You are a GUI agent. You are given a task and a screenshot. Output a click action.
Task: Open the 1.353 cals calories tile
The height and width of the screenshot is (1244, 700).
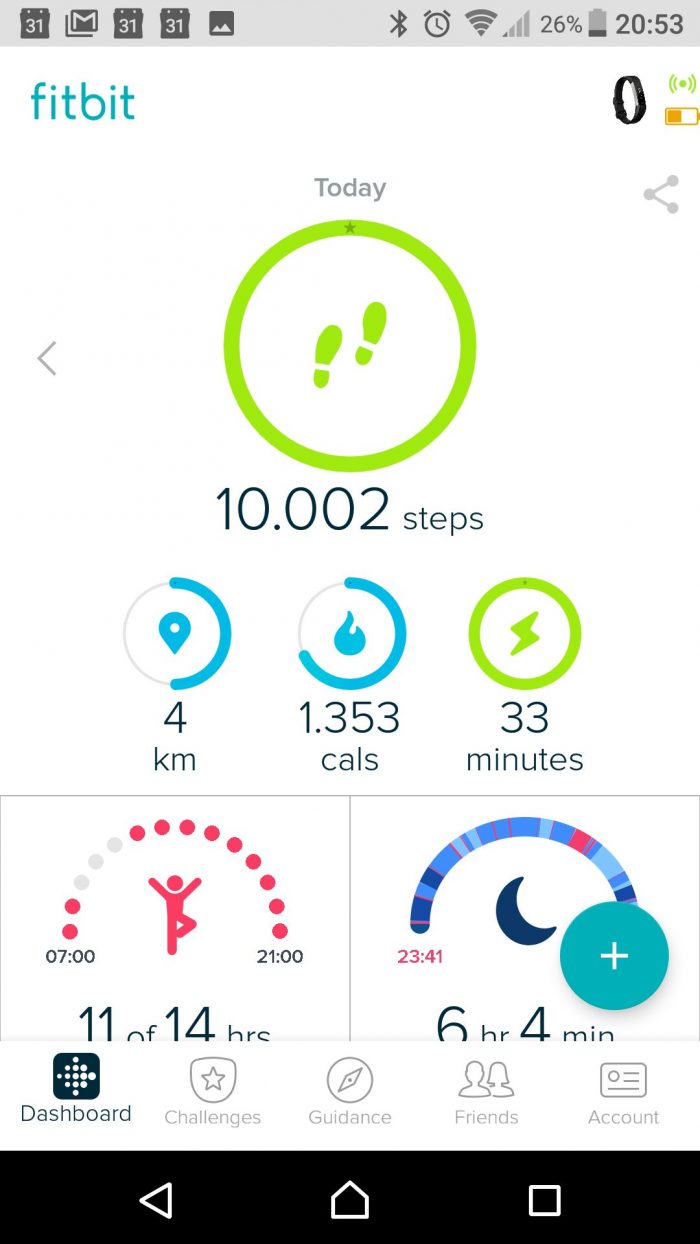(x=351, y=634)
